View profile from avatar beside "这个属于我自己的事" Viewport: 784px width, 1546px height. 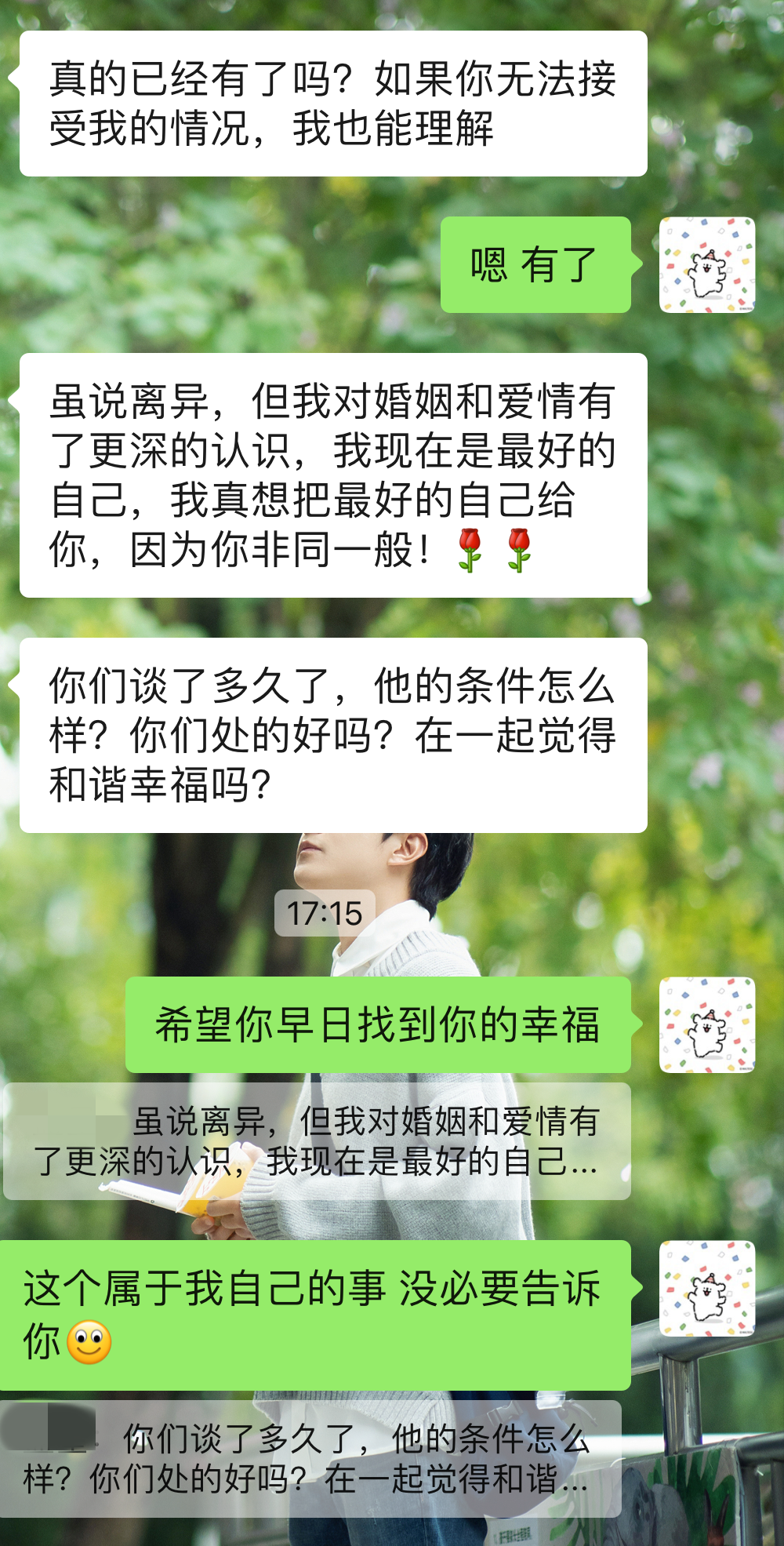point(707,1289)
